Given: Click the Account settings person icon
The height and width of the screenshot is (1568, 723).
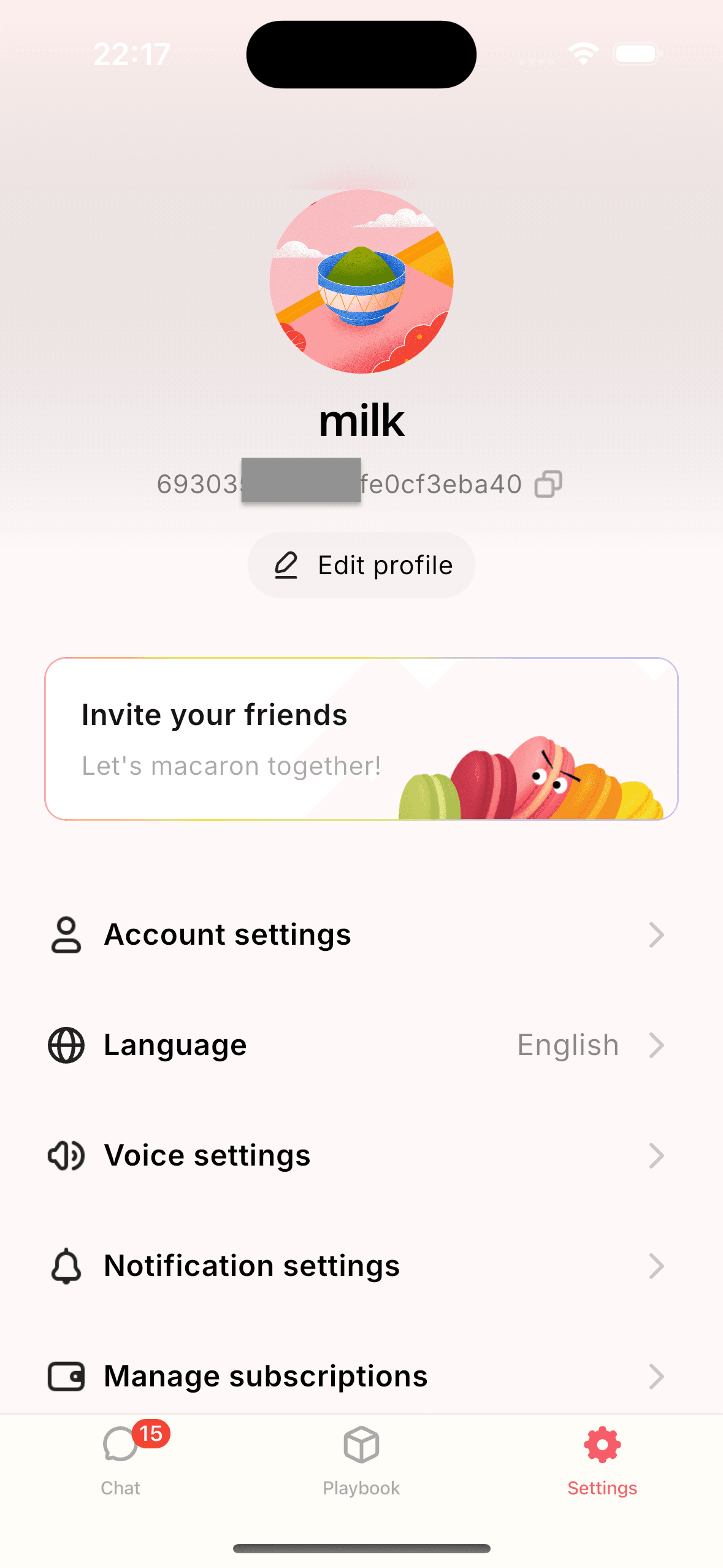Looking at the screenshot, I should click(65, 935).
